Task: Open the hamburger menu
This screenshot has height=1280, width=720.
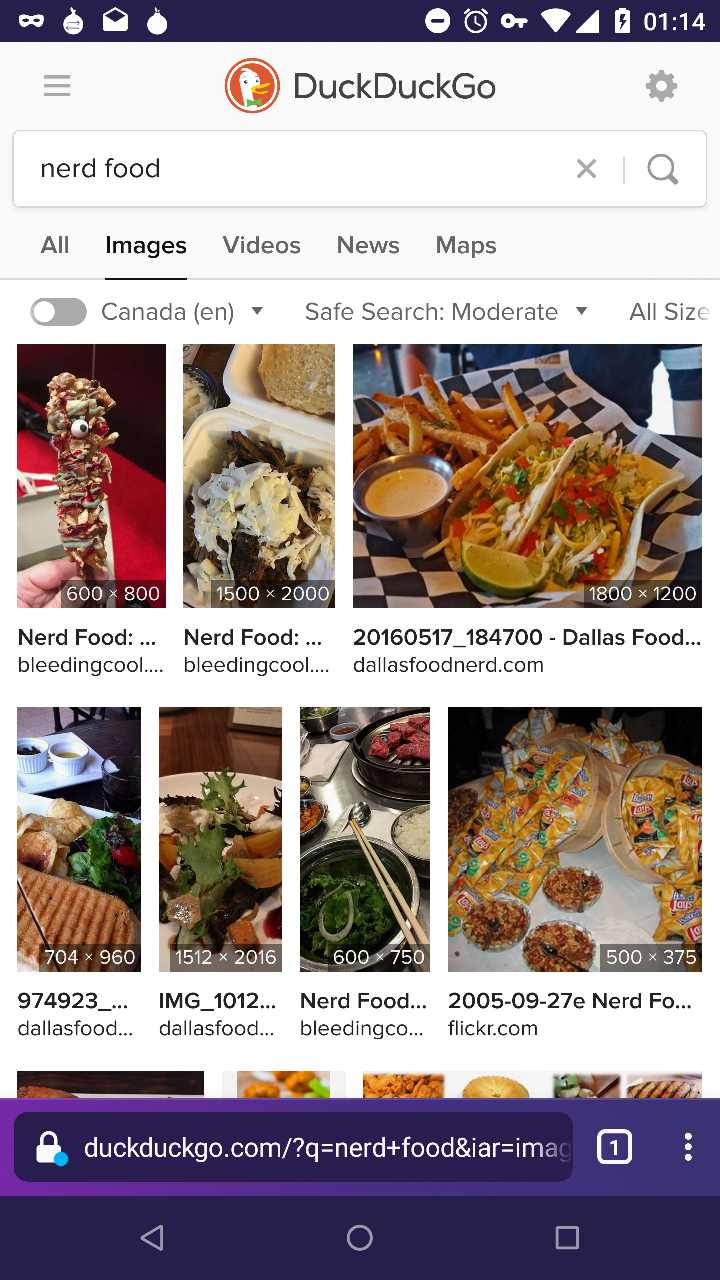Action: (x=57, y=86)
